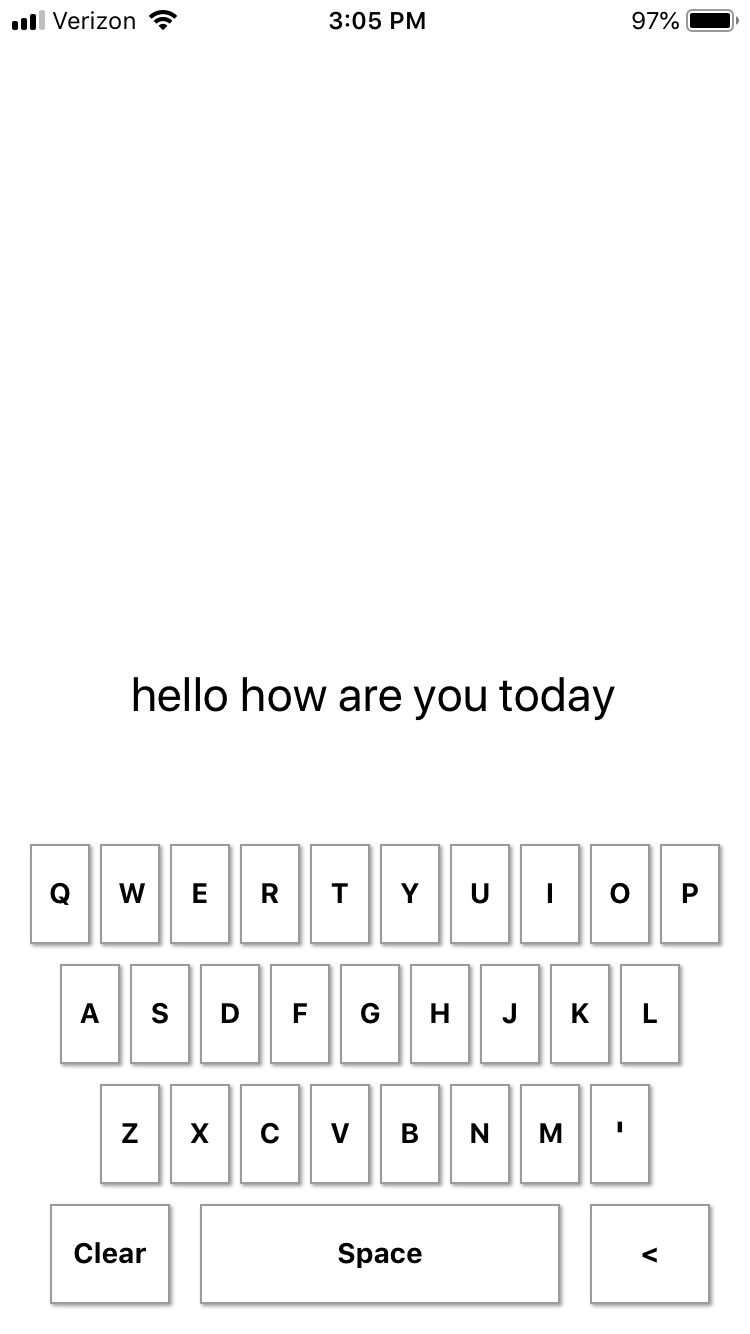Viewport: 750px width, 1334px height.
Task: Select the D key
Action: click(230, 1013)
